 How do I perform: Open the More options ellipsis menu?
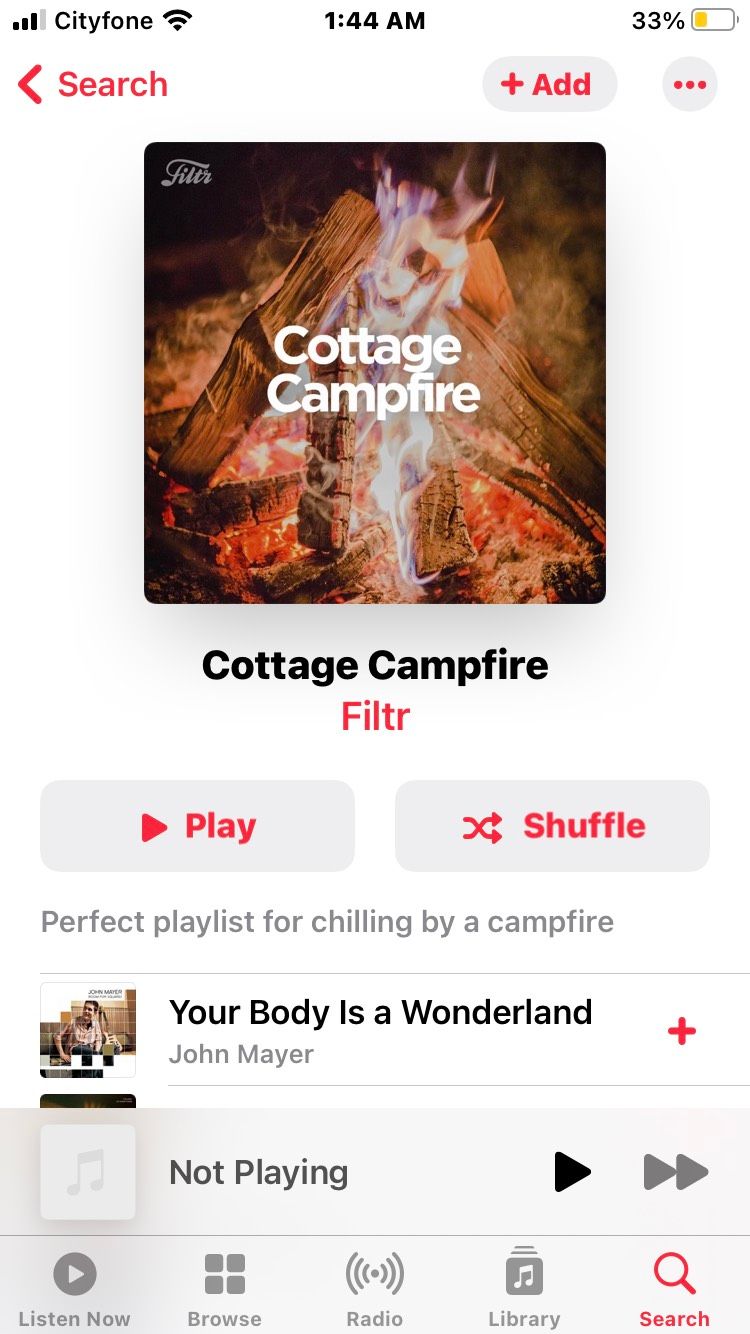tap(689, 84)
